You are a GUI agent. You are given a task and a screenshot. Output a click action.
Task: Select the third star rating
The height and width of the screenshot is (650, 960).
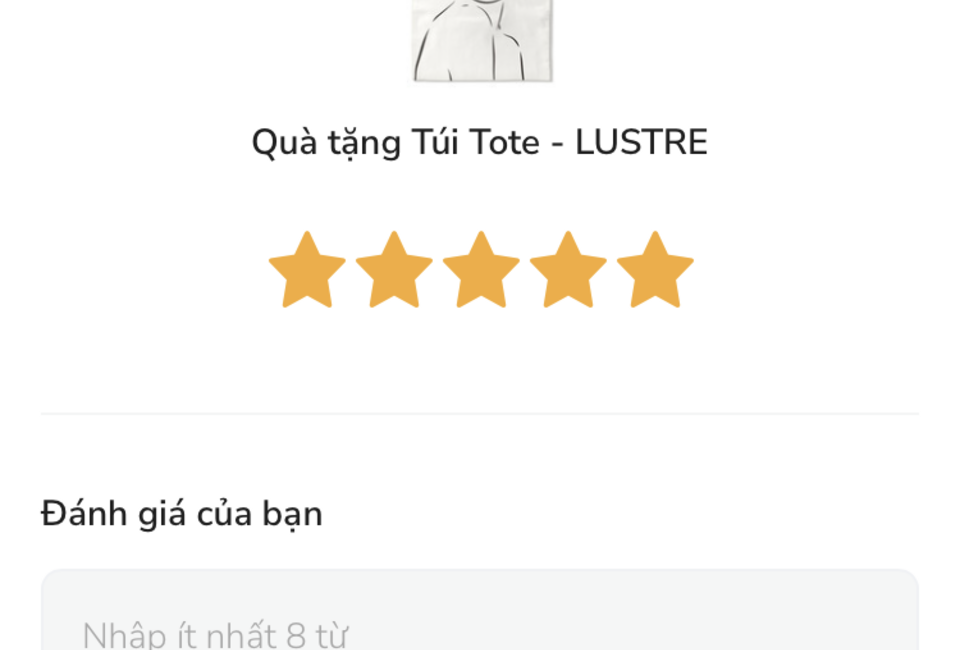tap(481, 271)
